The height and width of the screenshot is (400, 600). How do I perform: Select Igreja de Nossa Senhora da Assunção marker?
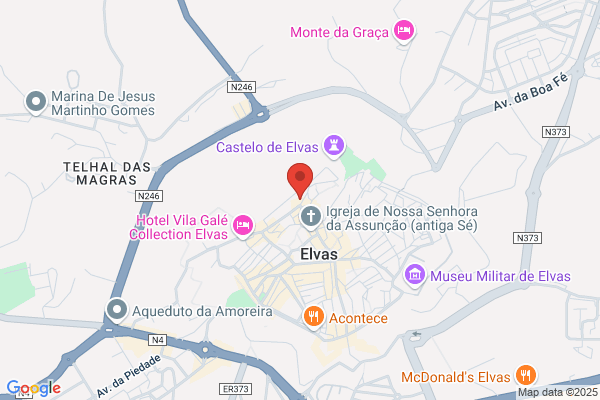[x=311, y=217]
